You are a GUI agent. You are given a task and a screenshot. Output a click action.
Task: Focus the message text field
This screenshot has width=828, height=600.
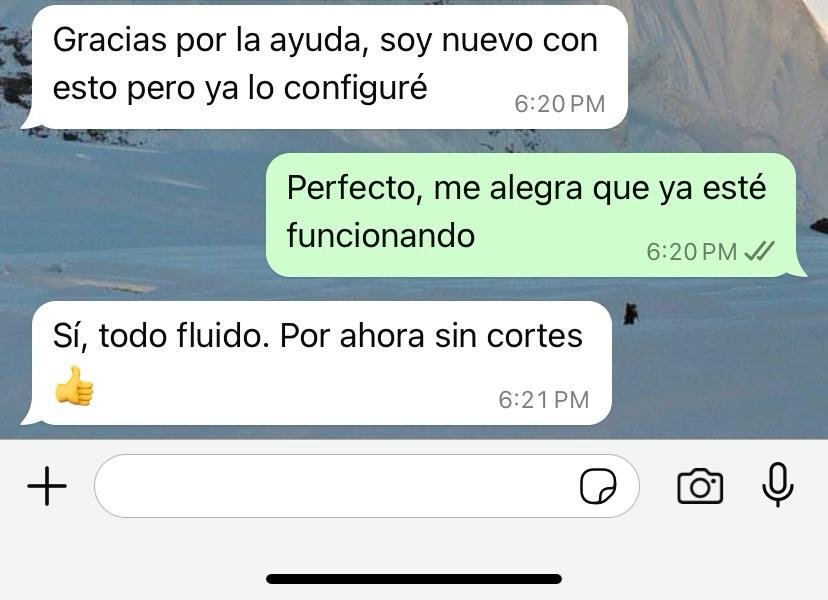coord(330,487)
